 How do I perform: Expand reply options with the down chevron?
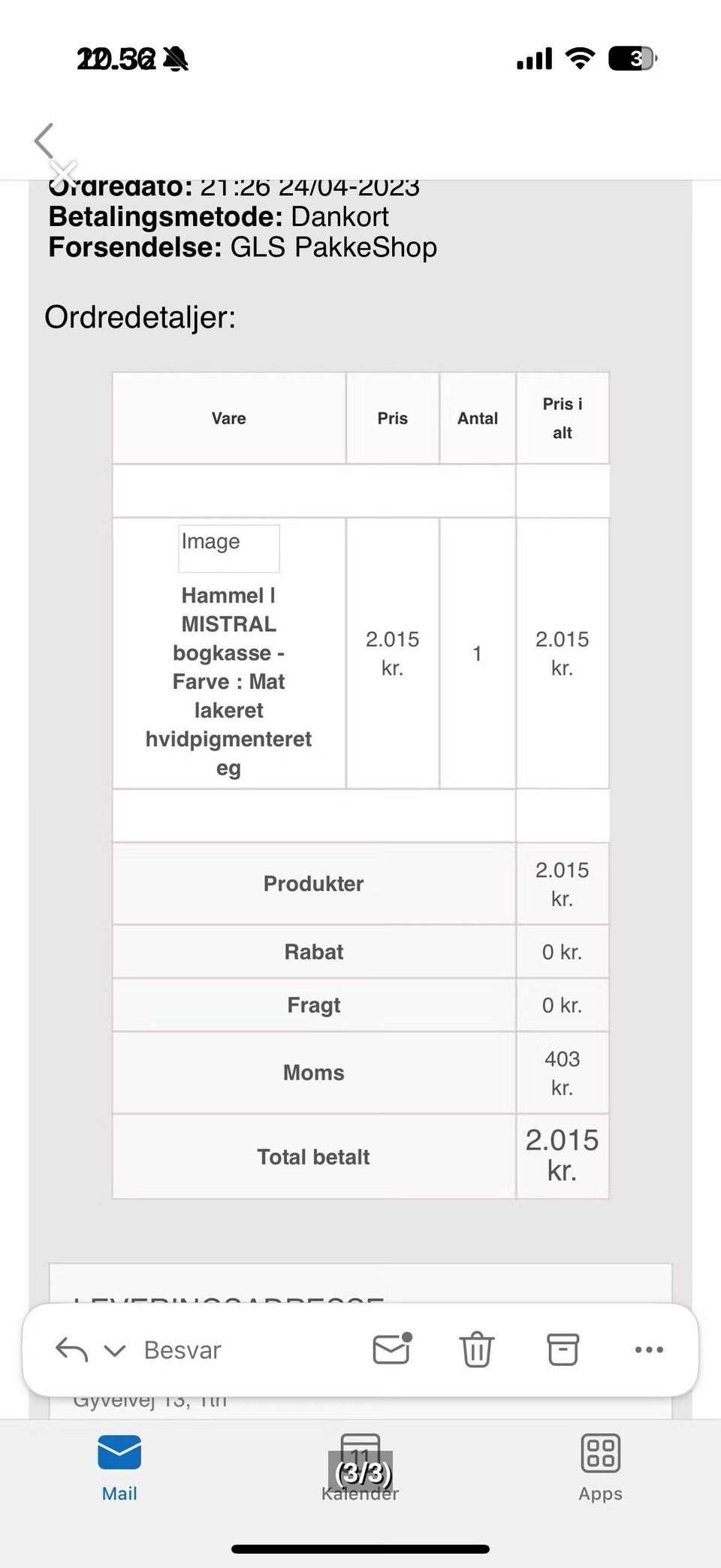tap(114, 1351)
